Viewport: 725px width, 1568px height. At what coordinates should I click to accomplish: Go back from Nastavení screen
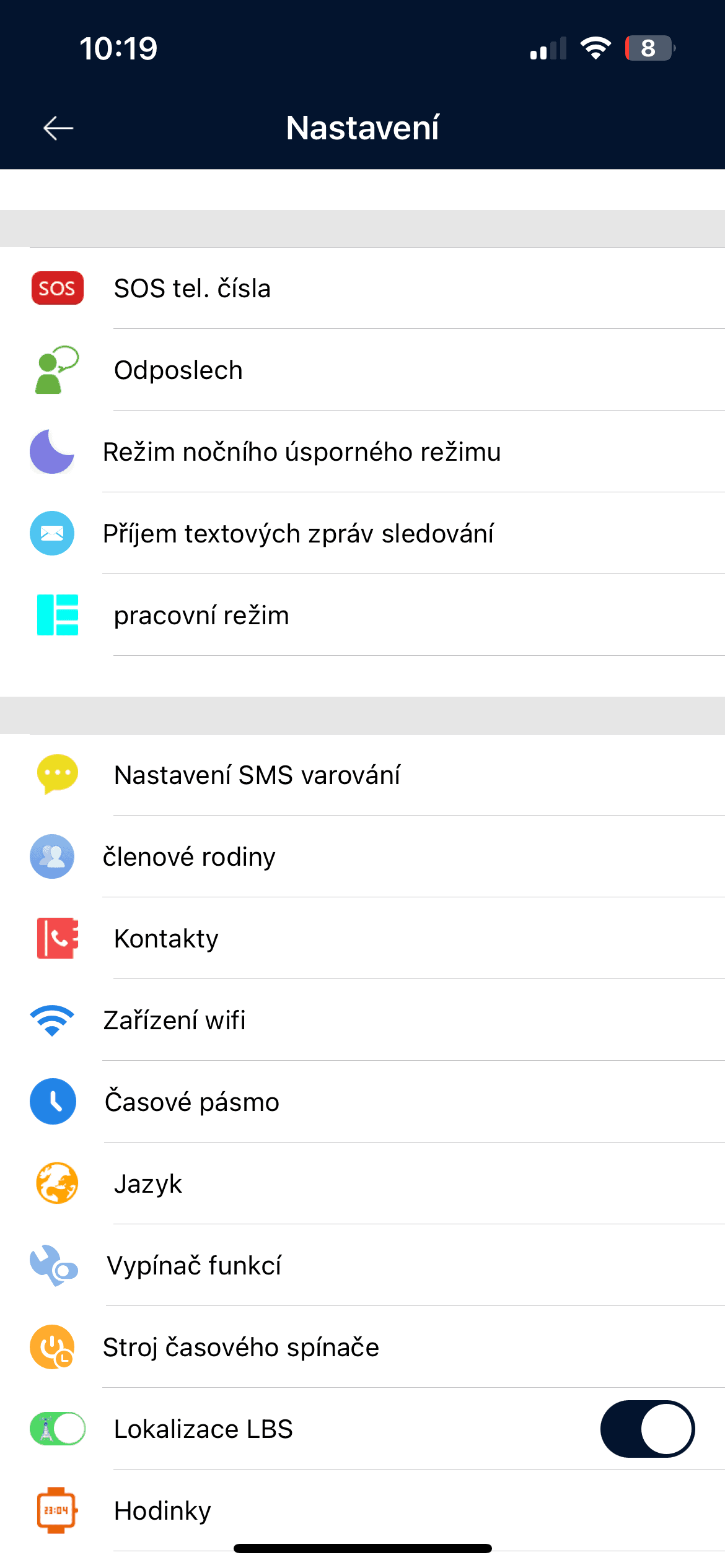(58, 128)
